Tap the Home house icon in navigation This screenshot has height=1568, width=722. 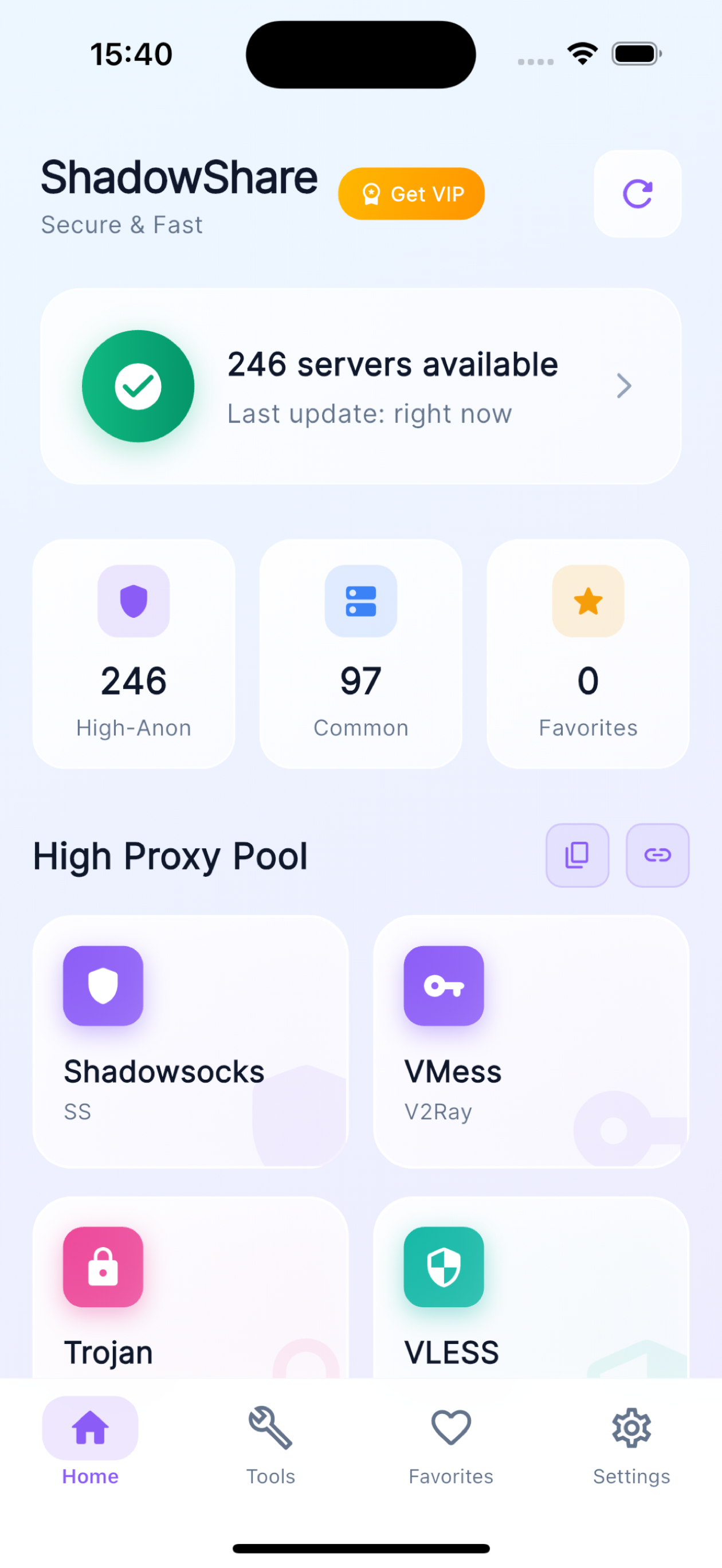89,1428
